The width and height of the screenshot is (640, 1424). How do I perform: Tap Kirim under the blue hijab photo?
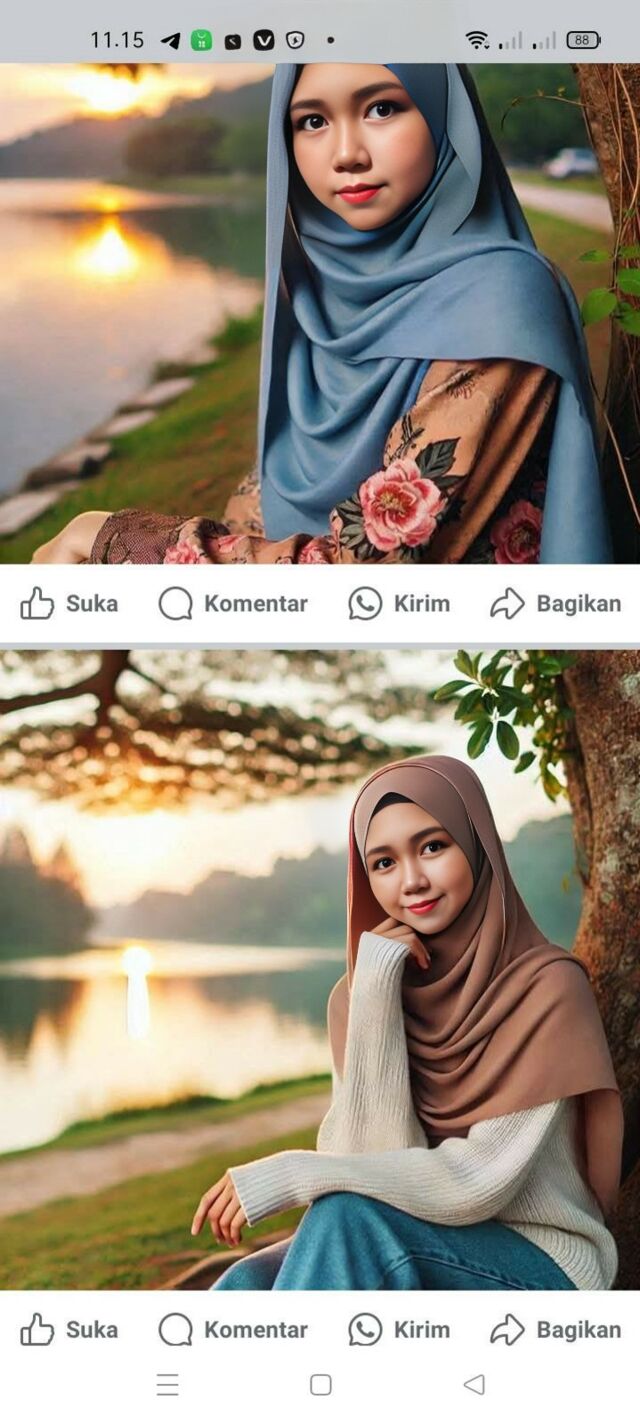coord(399,604)
